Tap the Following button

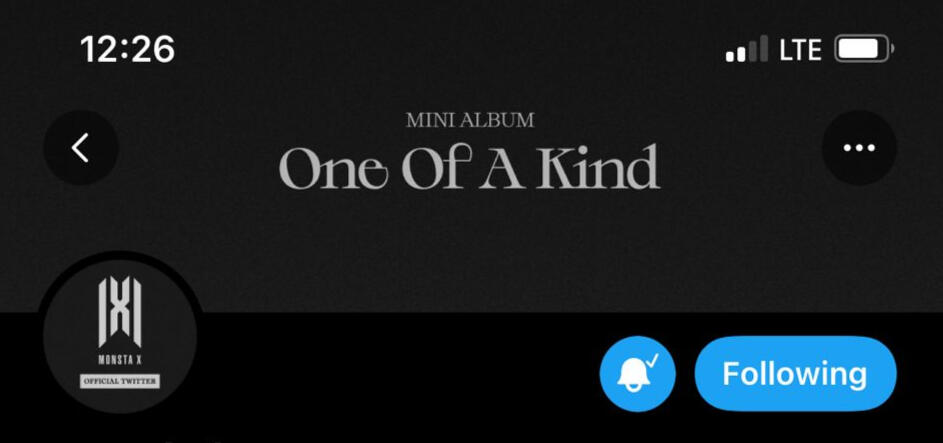pyautogui.click(x=795, y=374)
